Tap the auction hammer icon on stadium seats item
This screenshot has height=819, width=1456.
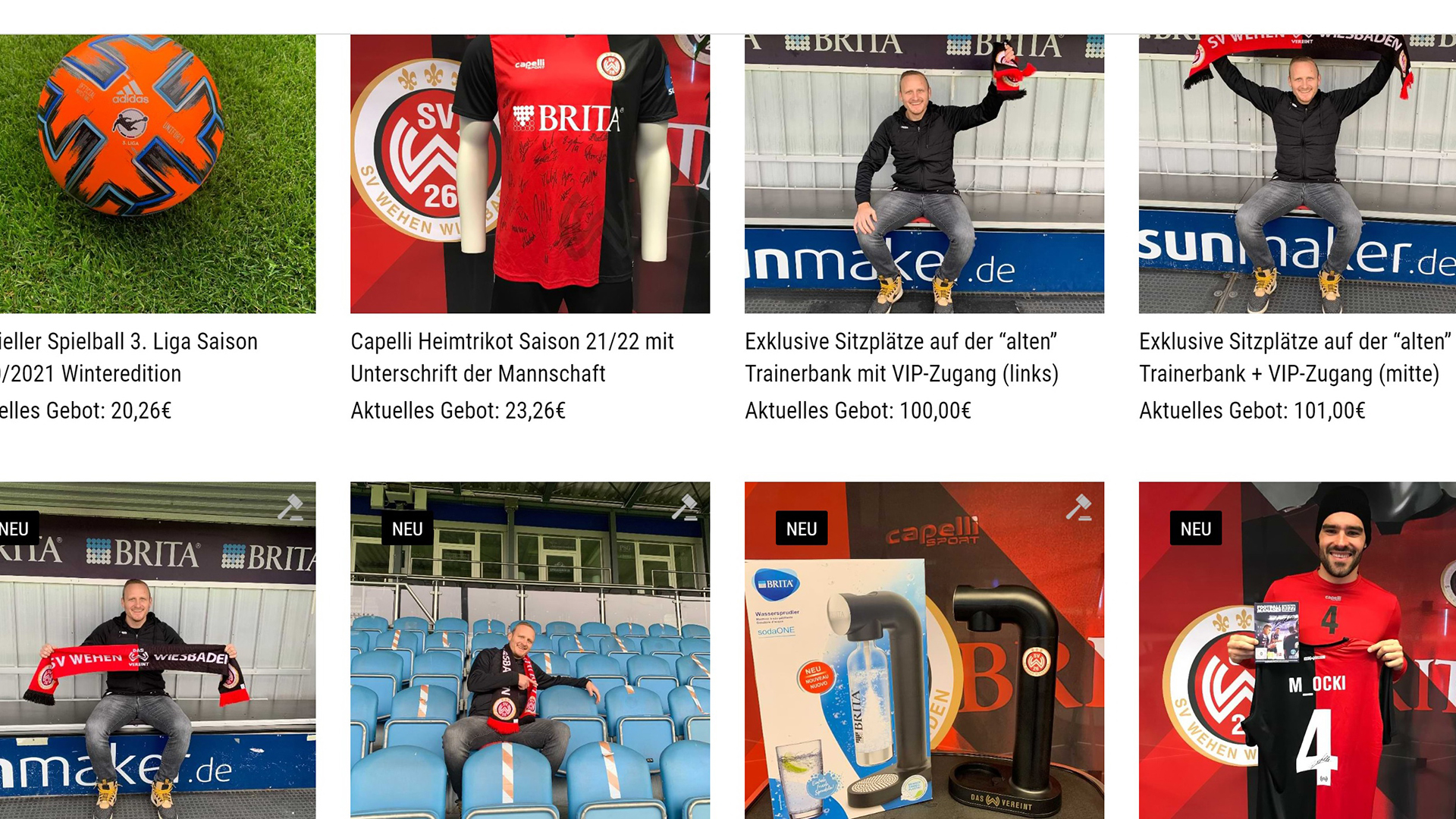684,507
